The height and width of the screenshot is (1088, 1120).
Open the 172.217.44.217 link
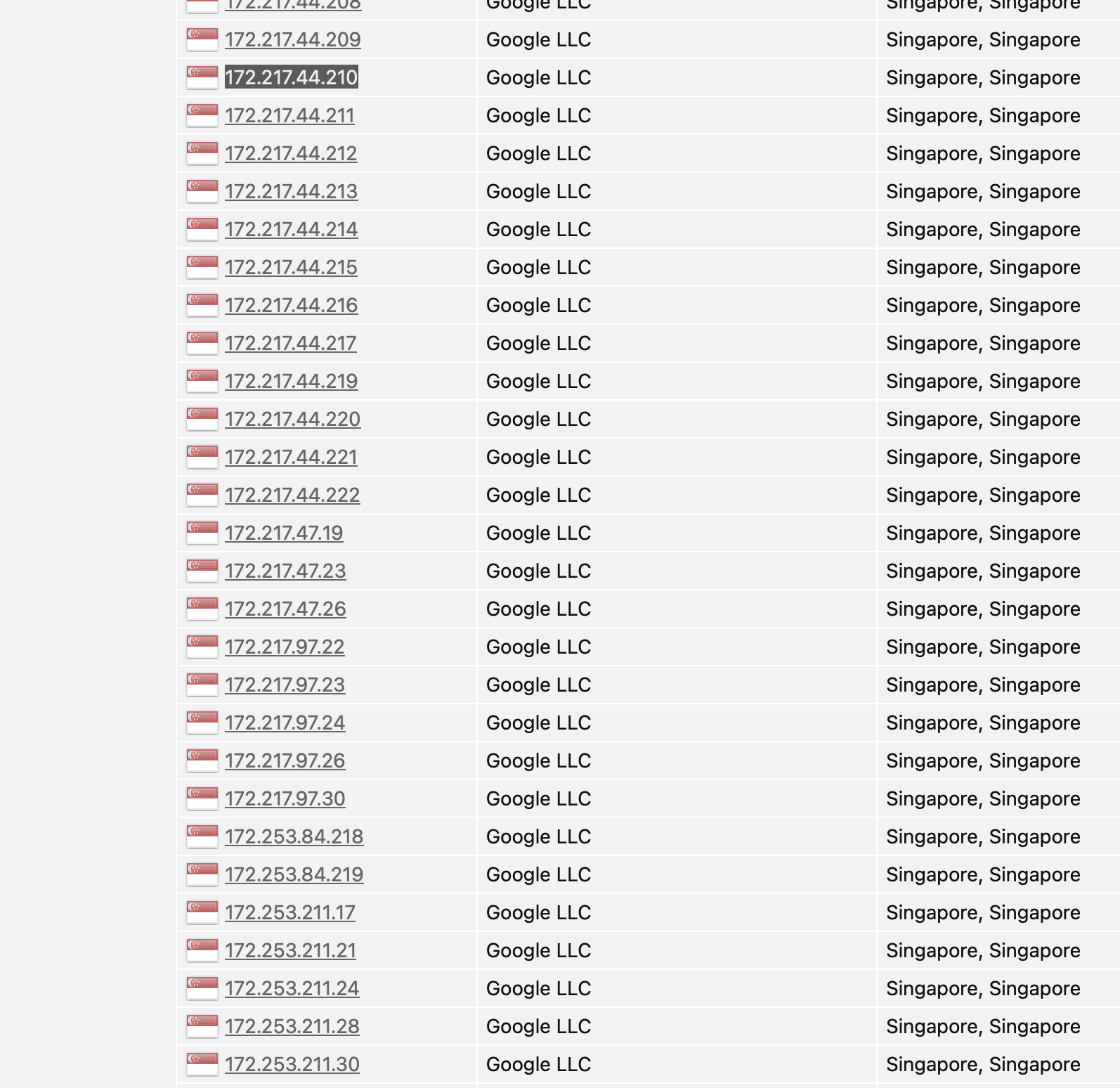click(290, 343)
